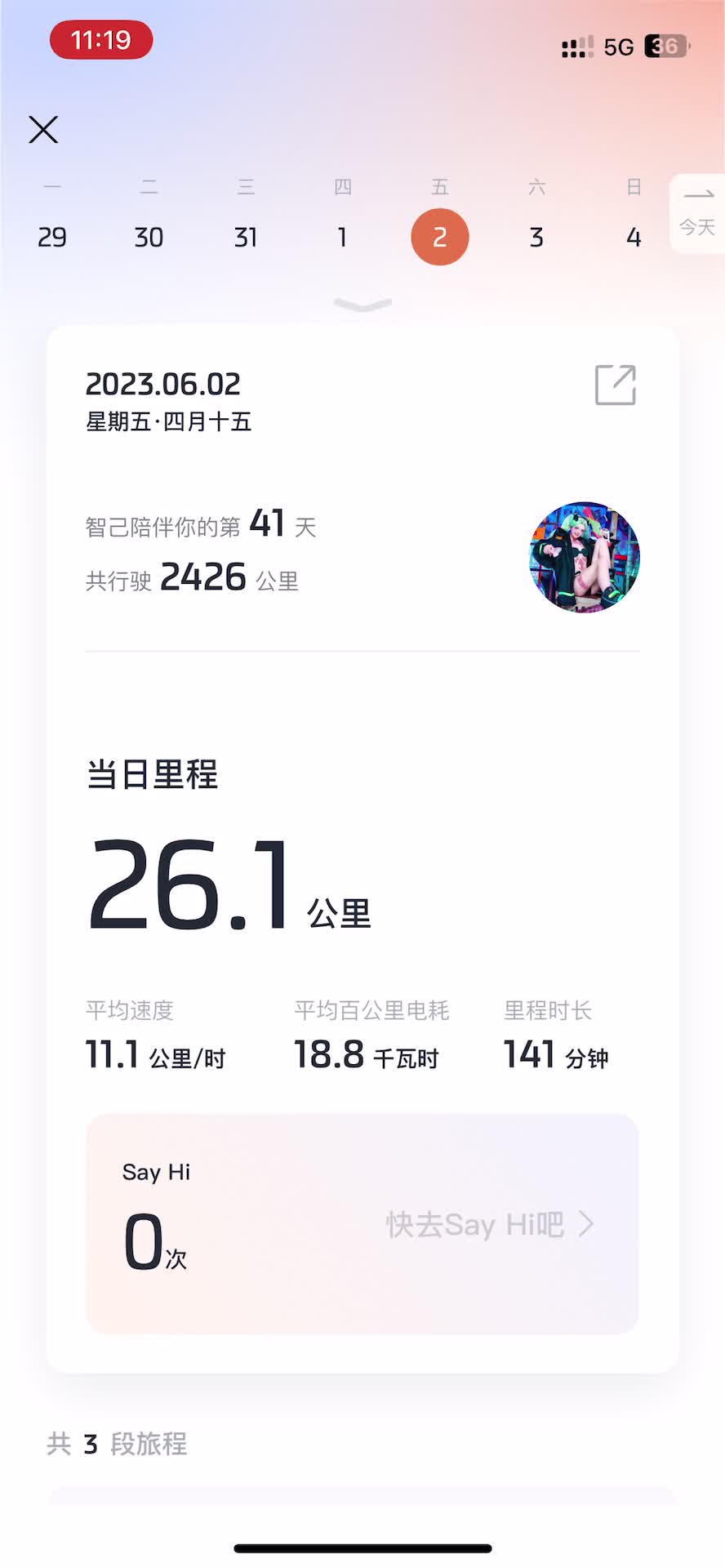Jump to 今天 (today)
This screenshot has height=1568, width=725.
(697, 214)
